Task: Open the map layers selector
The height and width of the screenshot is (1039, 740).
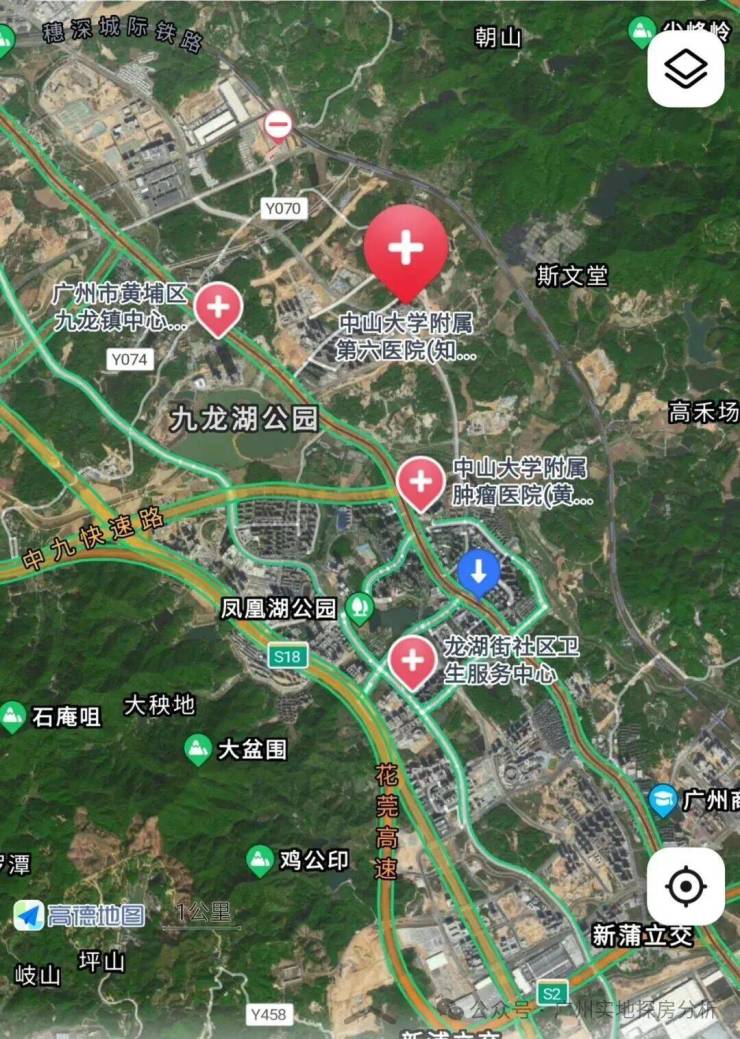Action: point(686,69)
